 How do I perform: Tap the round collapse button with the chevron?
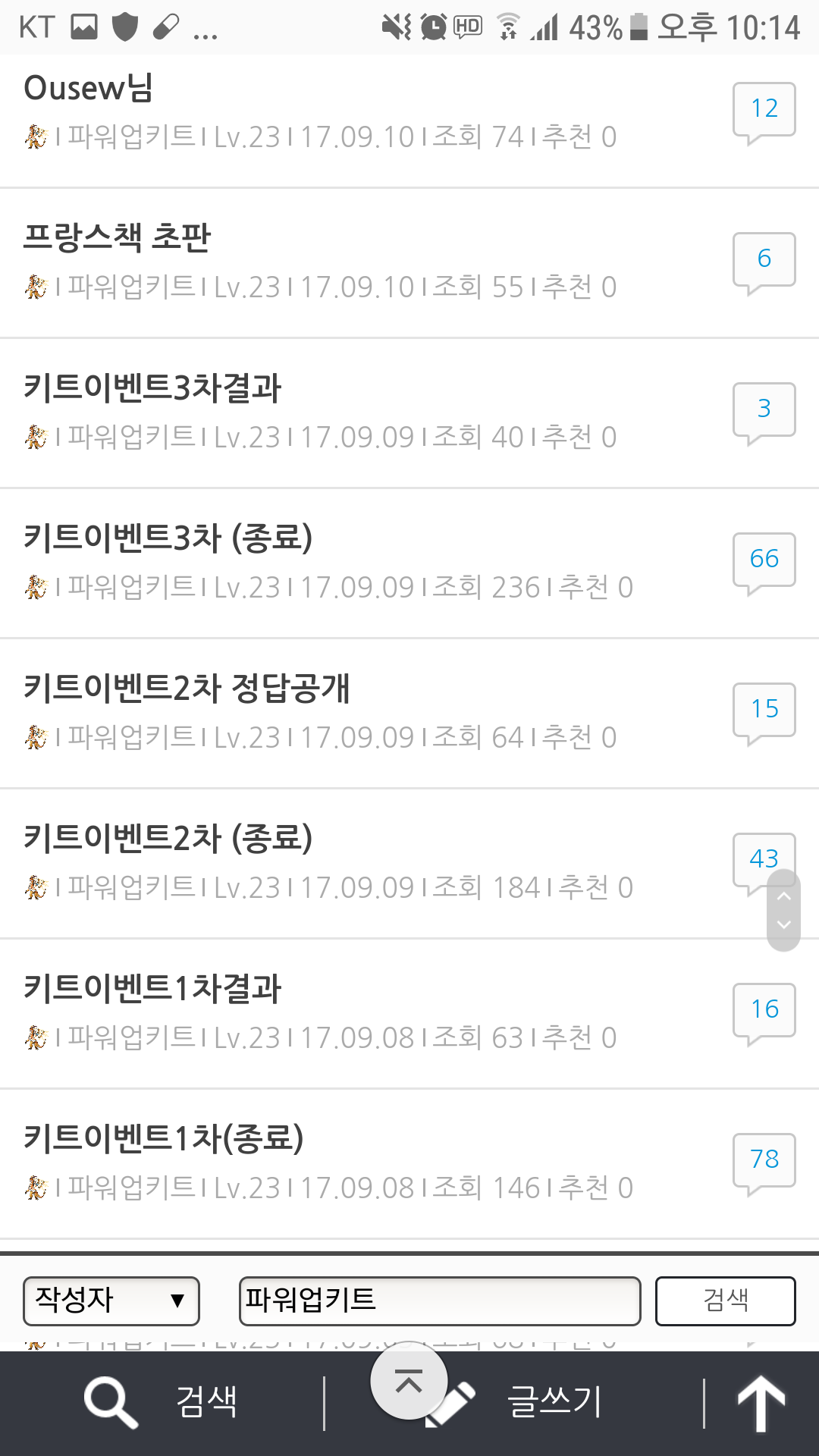pyautogui.click(x=409, y=1382)
